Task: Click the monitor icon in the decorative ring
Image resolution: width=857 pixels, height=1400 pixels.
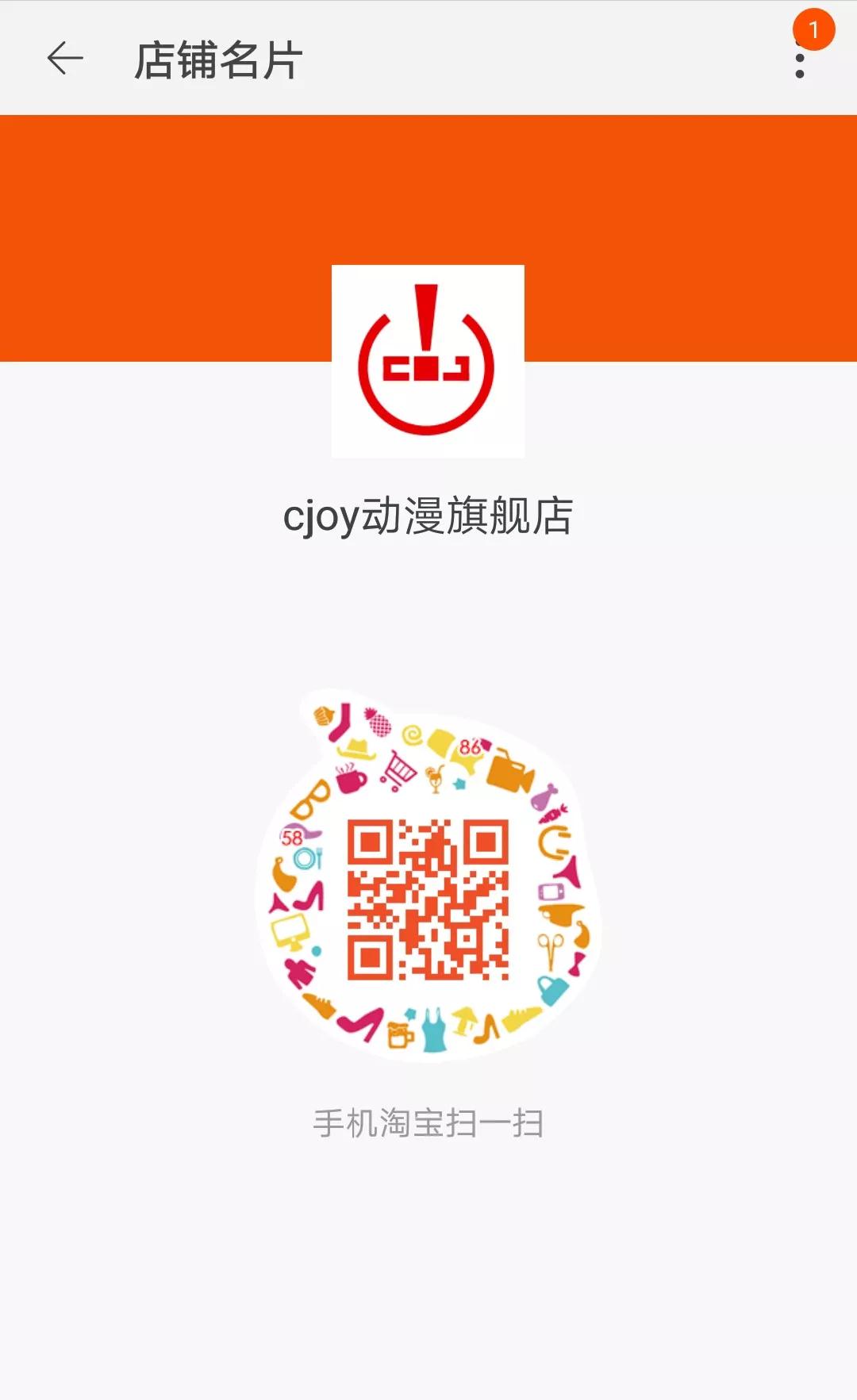Action: click(x=289, y=930)
